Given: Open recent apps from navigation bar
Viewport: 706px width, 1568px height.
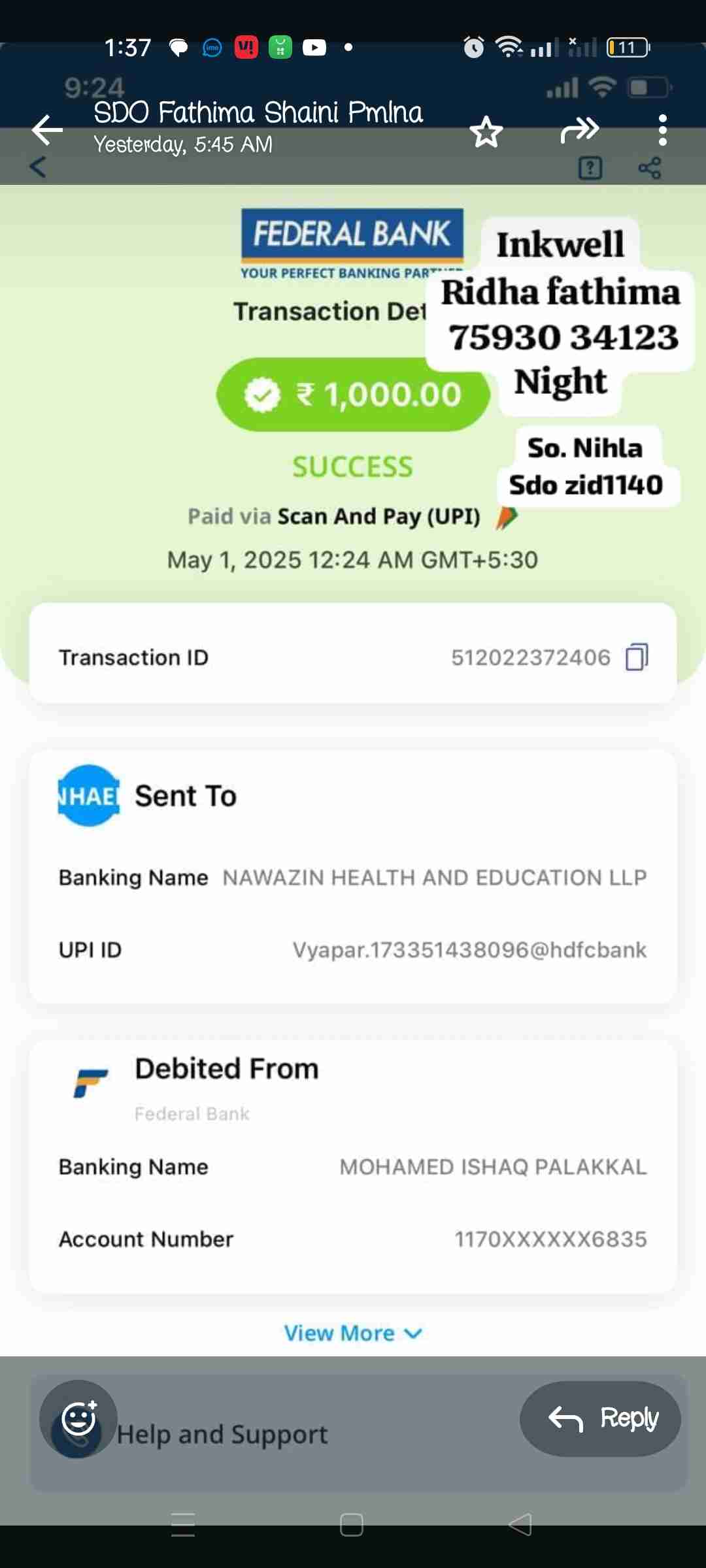Looking at the screenshot, I should (183, 1525).
